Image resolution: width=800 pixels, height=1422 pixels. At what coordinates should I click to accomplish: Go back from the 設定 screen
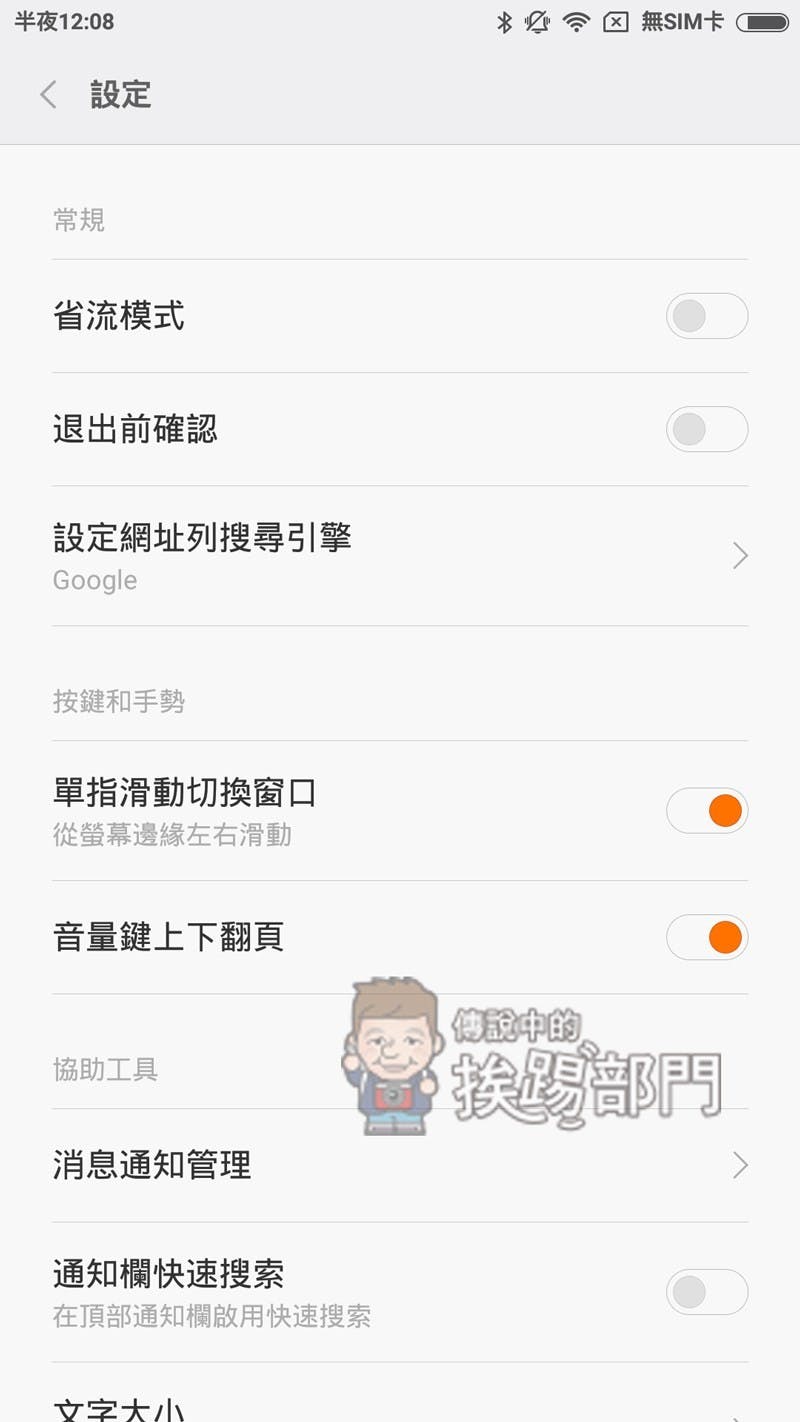tap(48, 95)
